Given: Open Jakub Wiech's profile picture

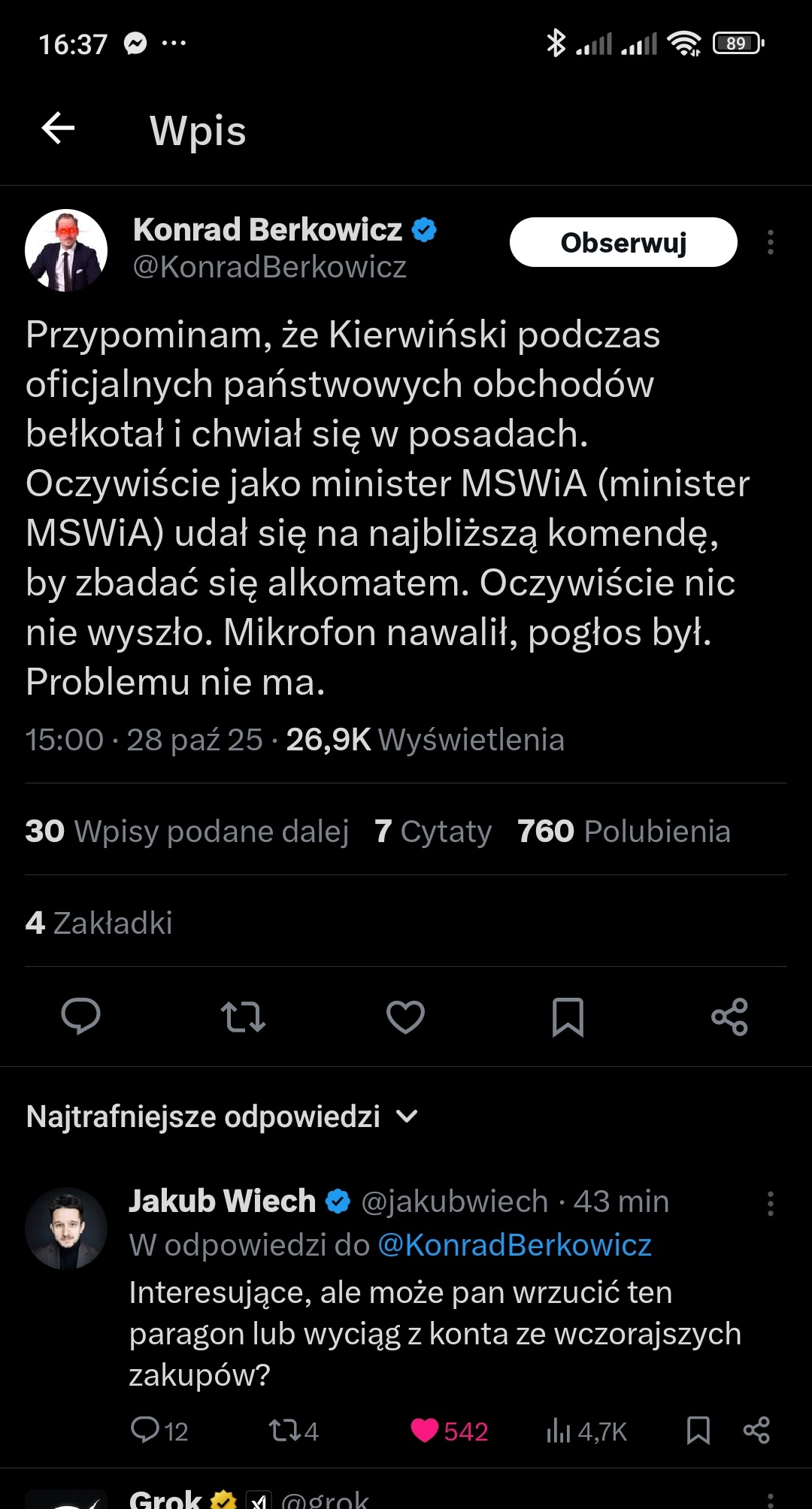Looking at the screenshot, I should click(x=66, y=1228).
